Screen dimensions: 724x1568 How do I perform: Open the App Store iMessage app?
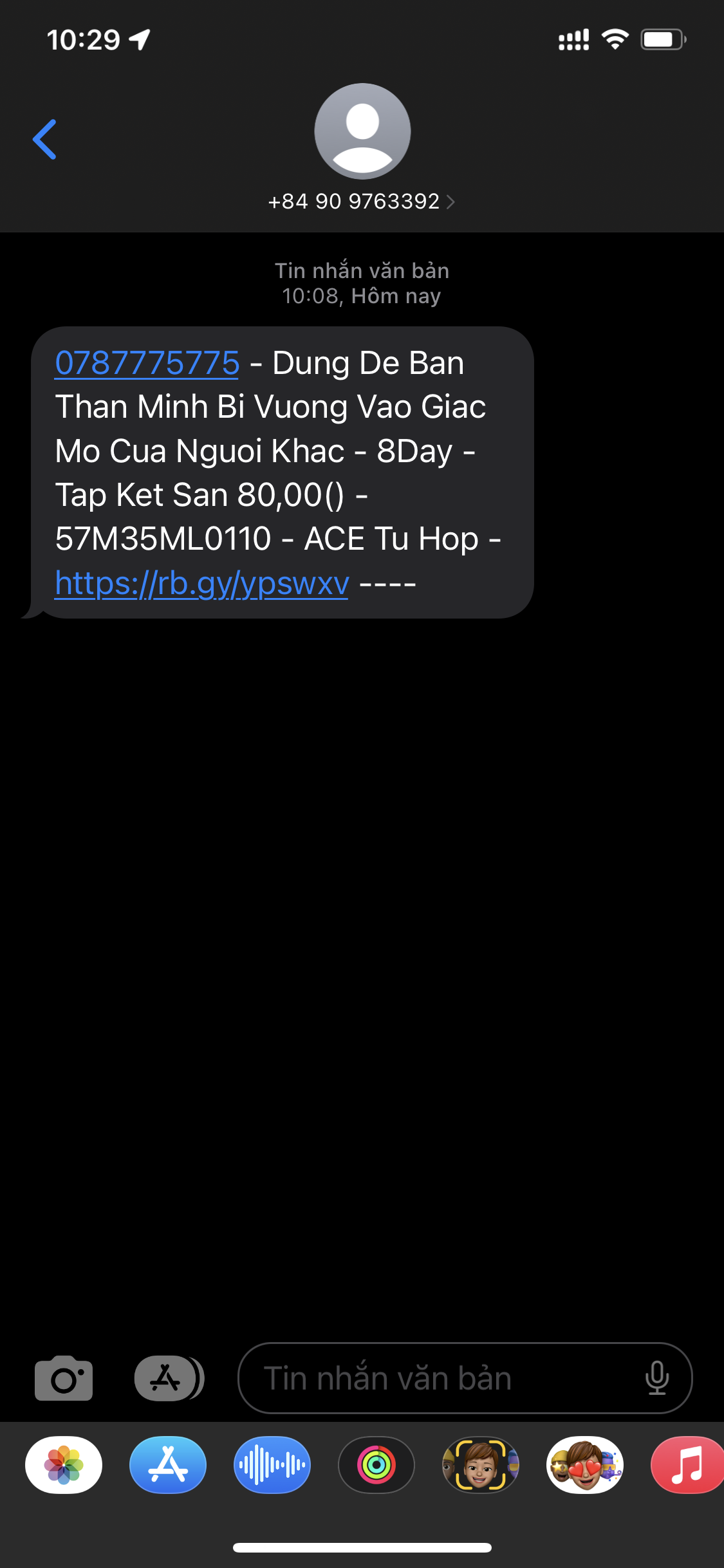[168, 1465]
